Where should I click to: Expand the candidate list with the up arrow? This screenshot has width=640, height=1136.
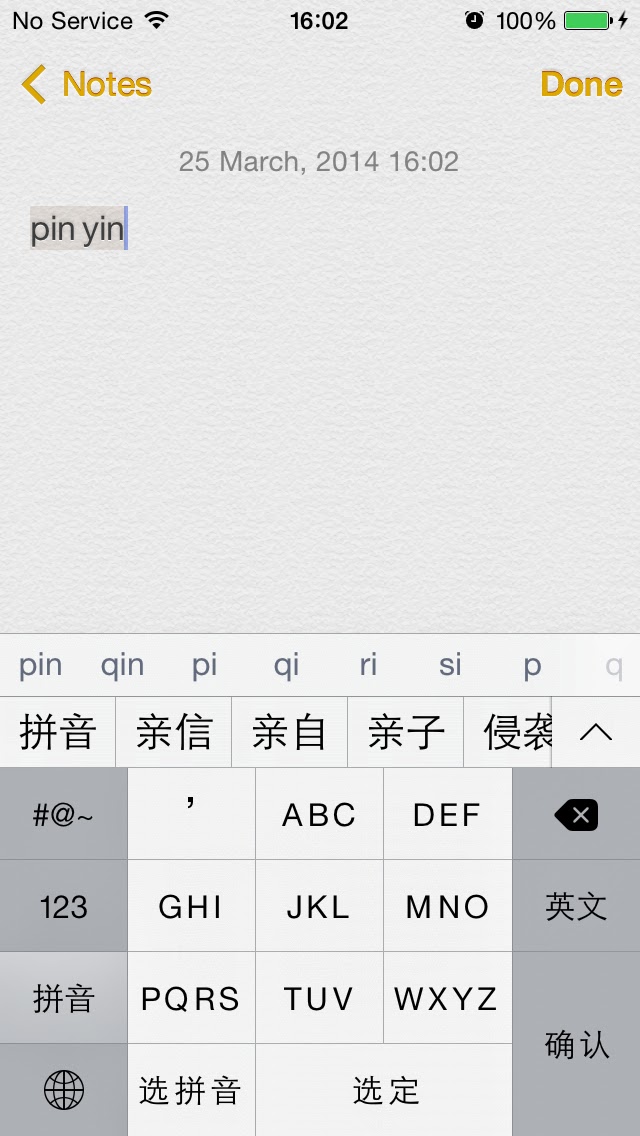pyautogui.click(x=596, y=733)
